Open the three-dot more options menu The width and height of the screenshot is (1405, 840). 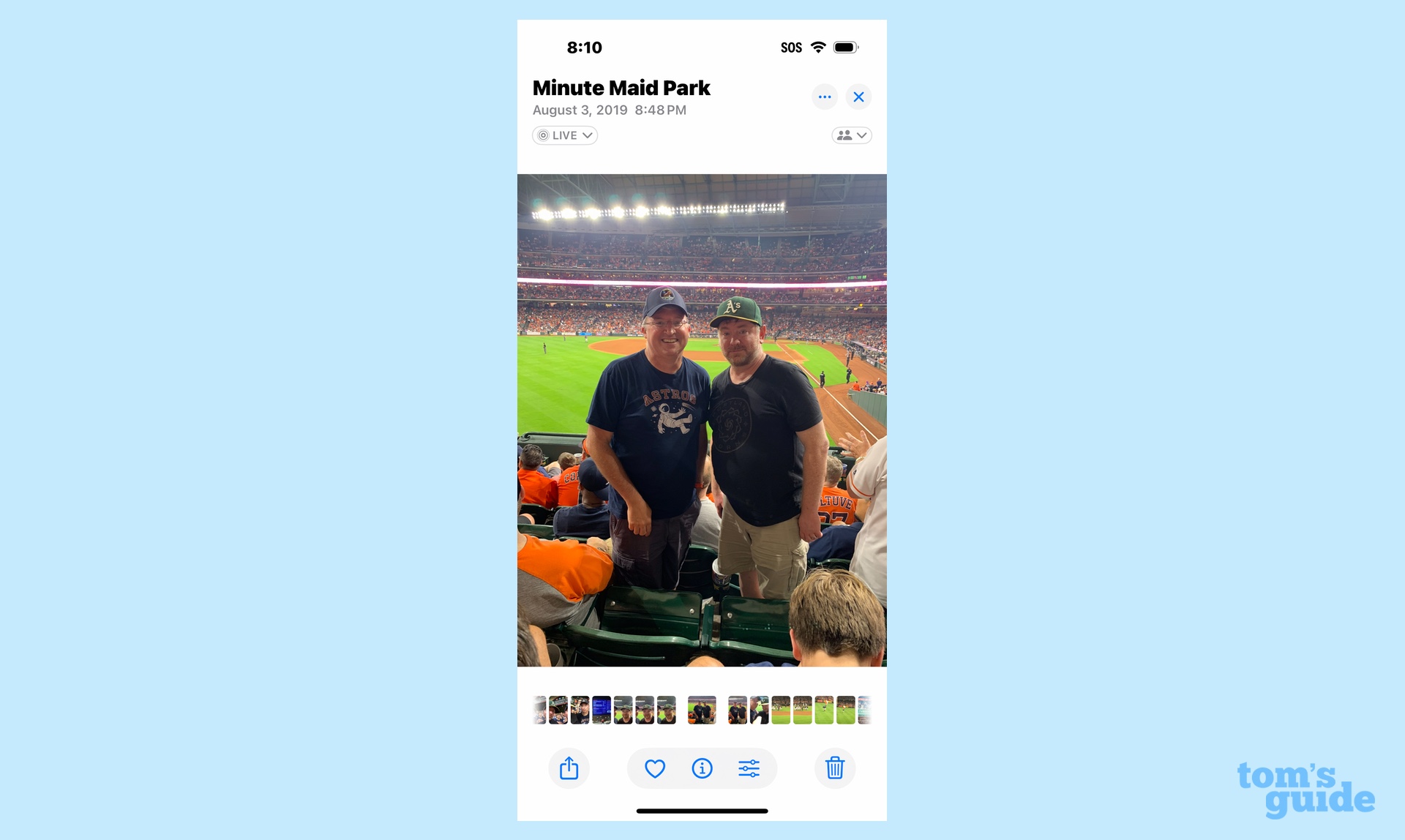[x=825, y=97]
